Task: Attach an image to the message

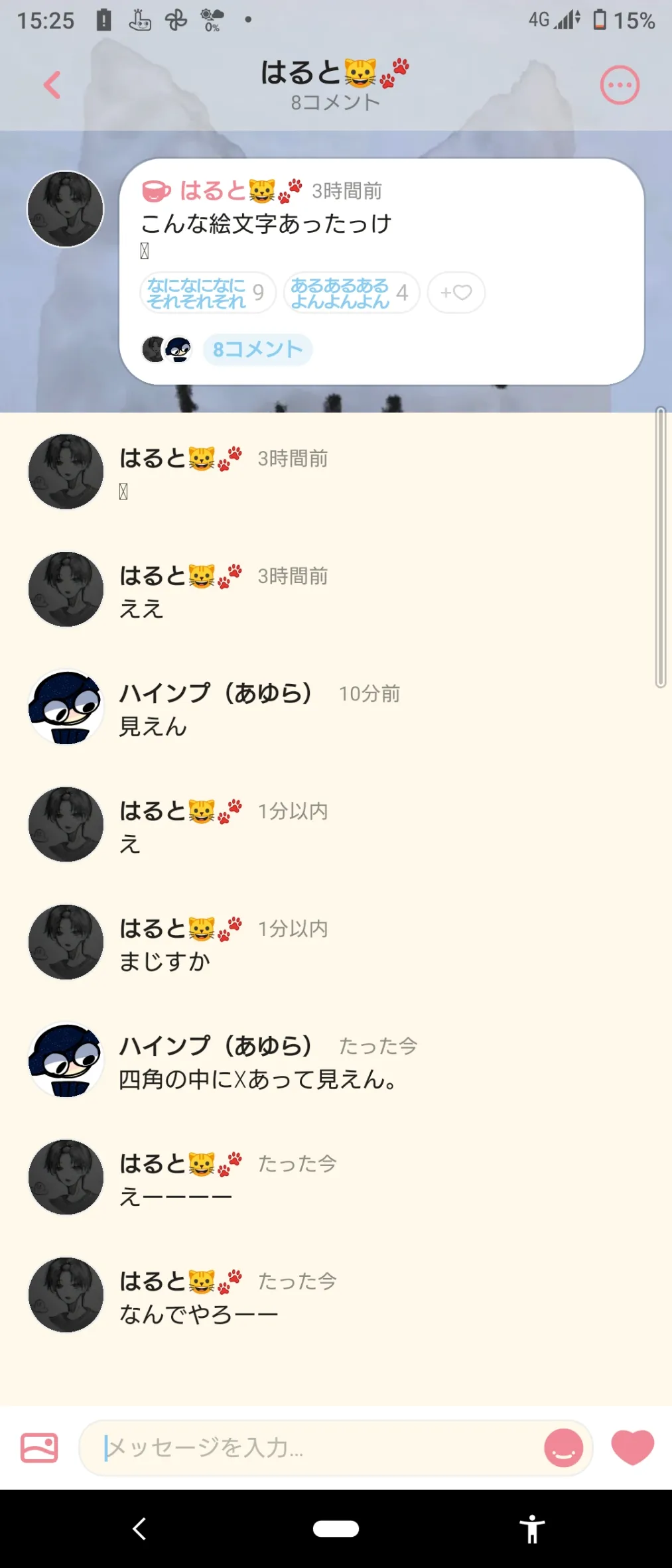Action: coord(39,1447)
